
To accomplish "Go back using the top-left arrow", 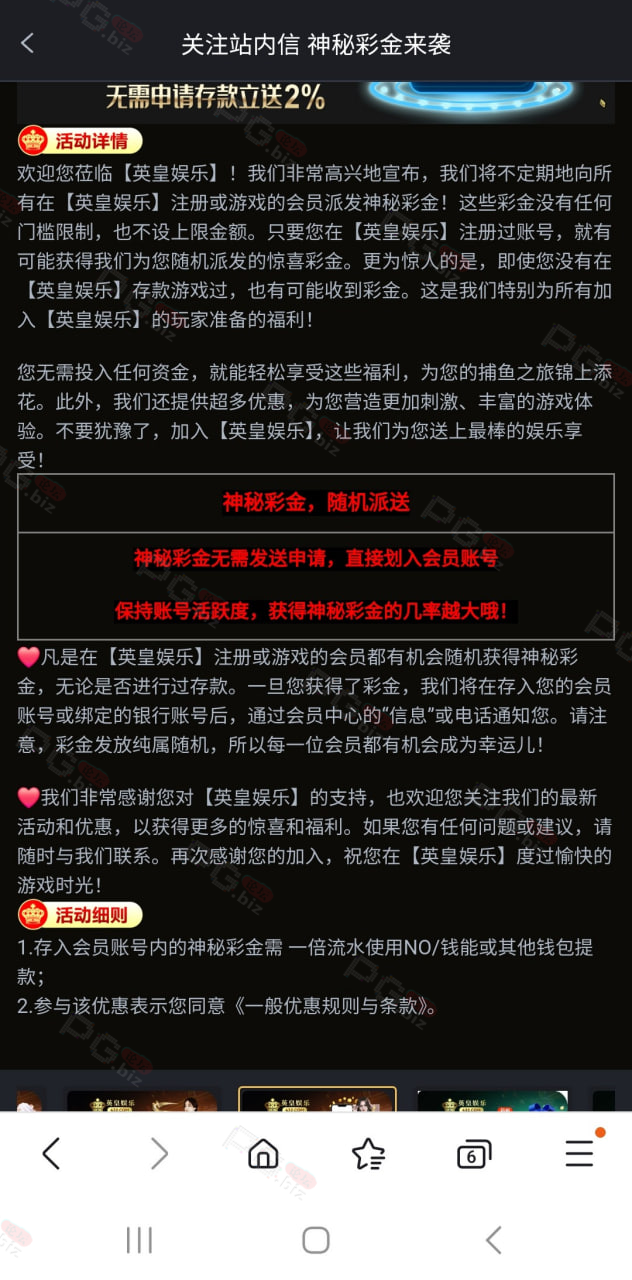I will point(27,43).
